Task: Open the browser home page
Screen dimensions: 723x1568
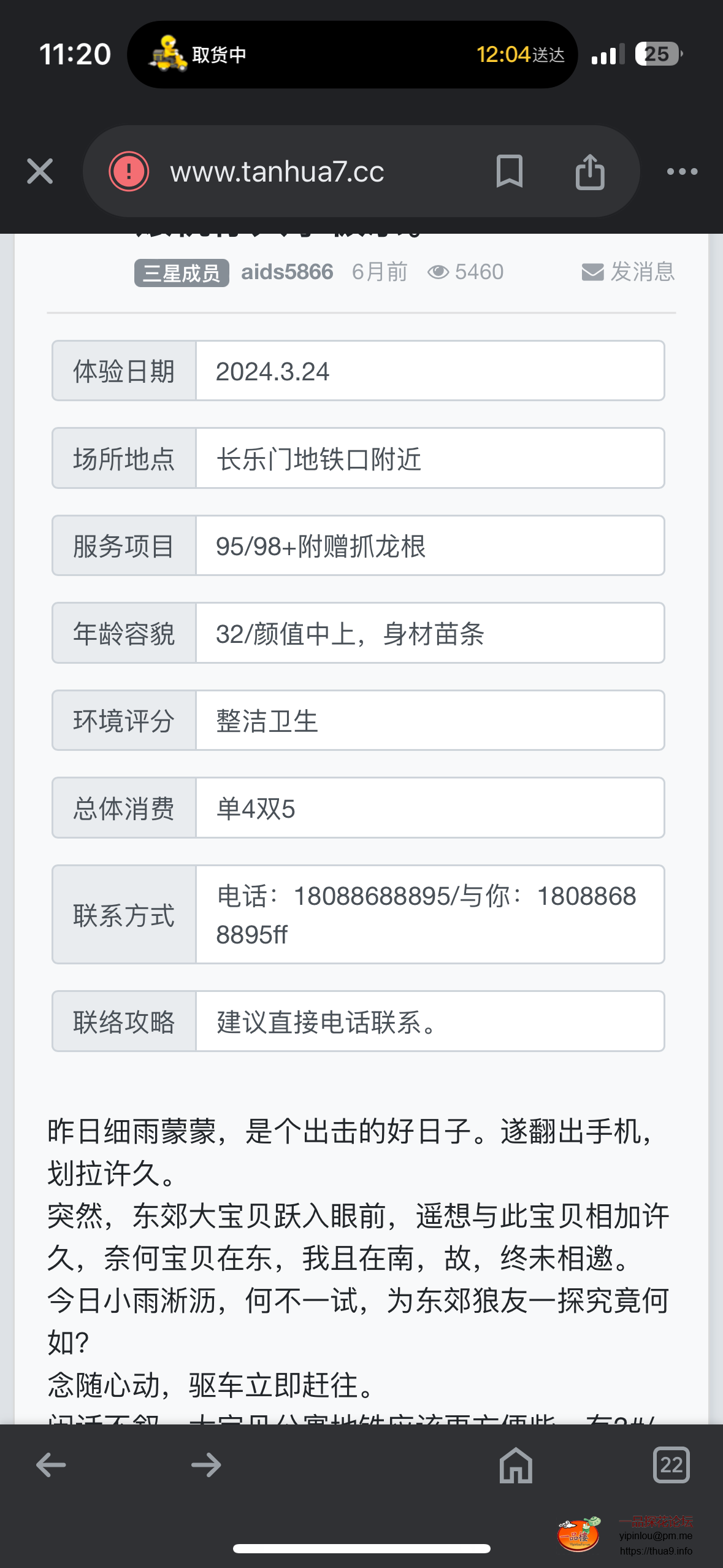Action: 516,1466
